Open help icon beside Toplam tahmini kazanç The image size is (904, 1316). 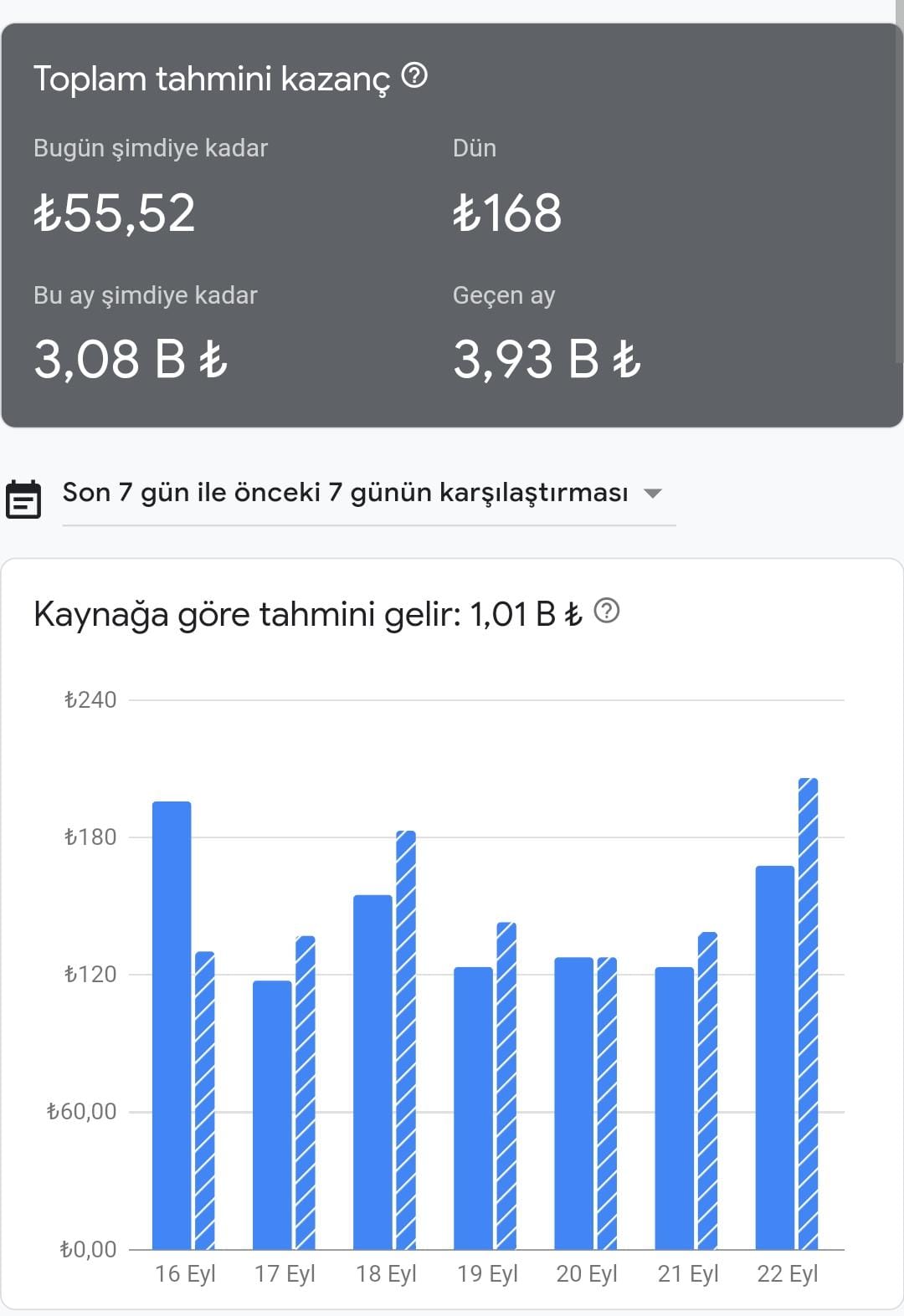414,76
